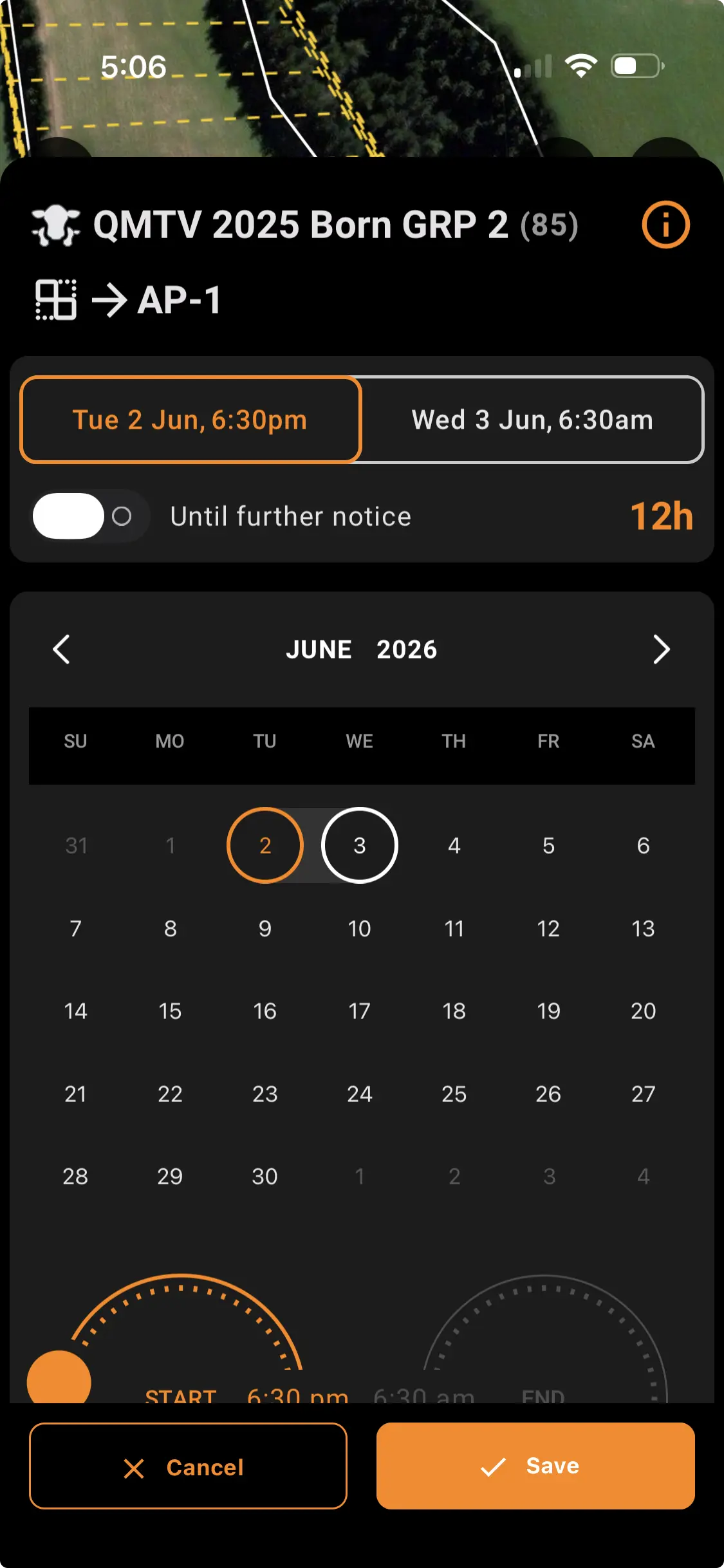Screen dimensions: 724x1568
Task: Pick June 18 on the calendar
Action: [x=454, y=1011]
